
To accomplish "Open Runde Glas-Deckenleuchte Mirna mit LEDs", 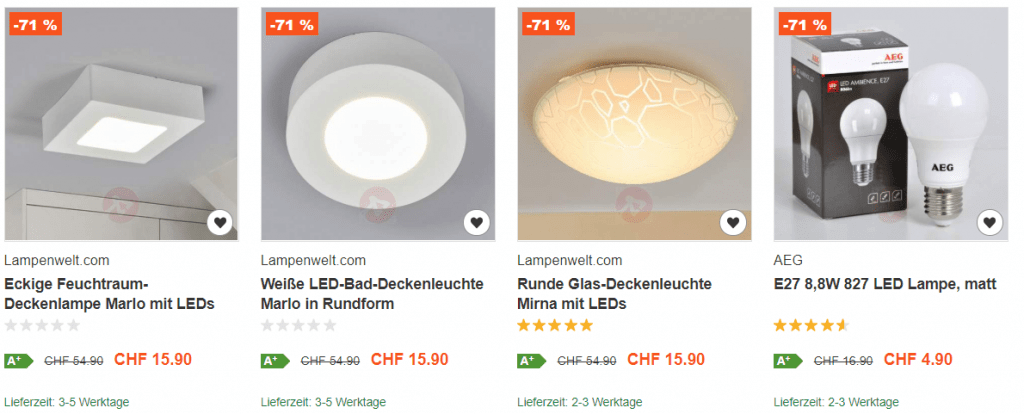I will point(614,294).
